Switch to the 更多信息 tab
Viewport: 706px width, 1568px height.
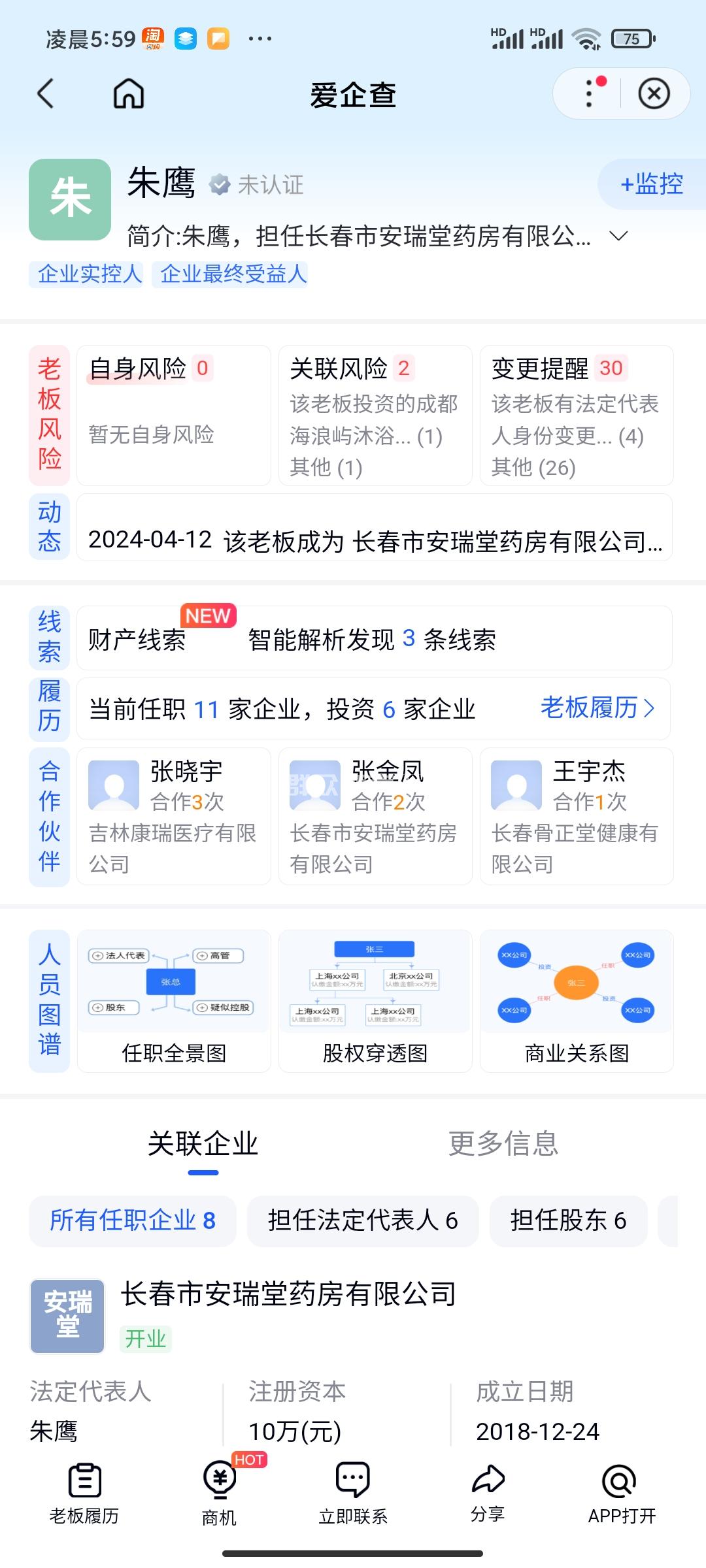coord(503,1144)
